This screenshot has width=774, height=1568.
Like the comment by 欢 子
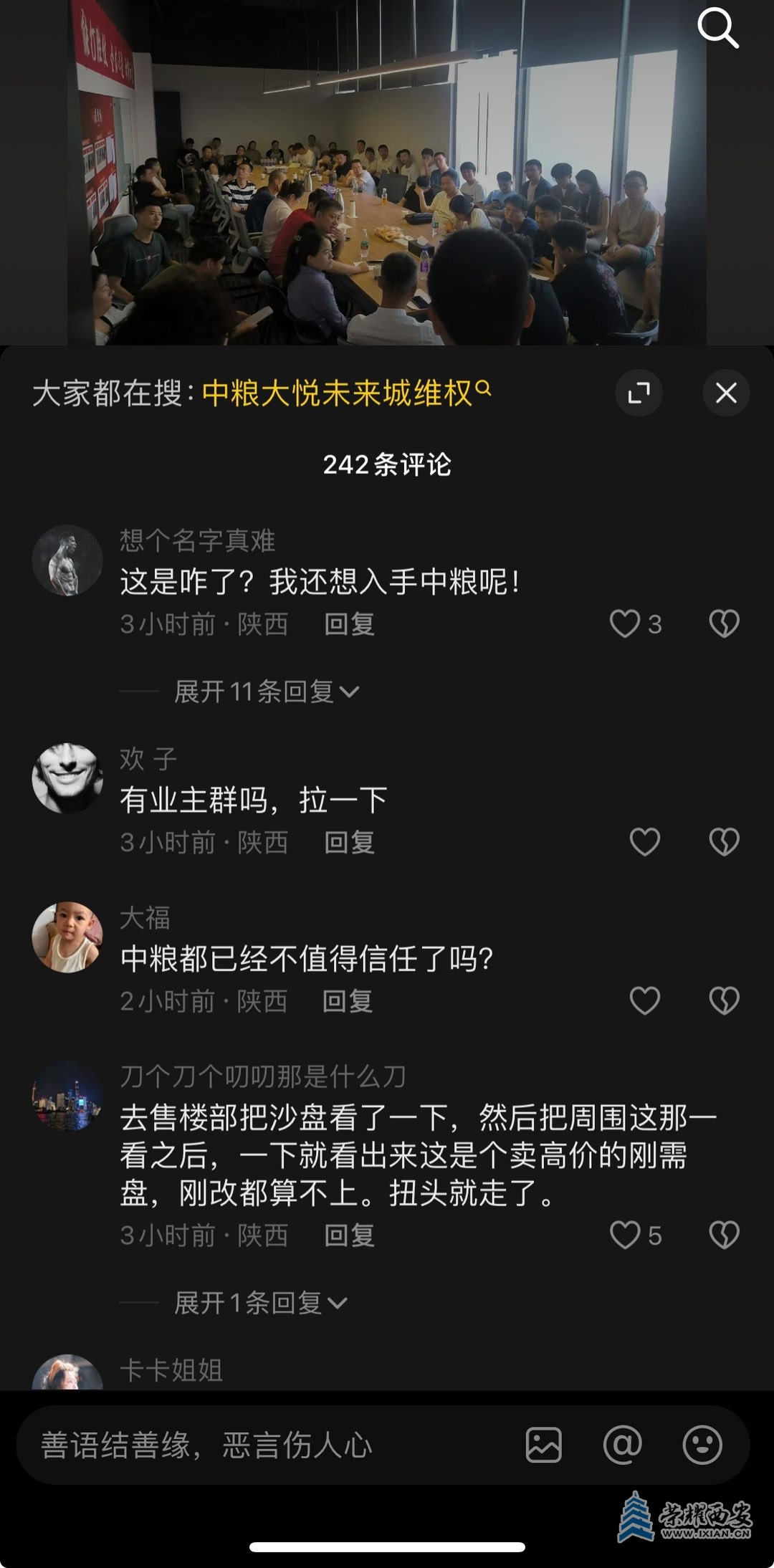click(644, 841)
